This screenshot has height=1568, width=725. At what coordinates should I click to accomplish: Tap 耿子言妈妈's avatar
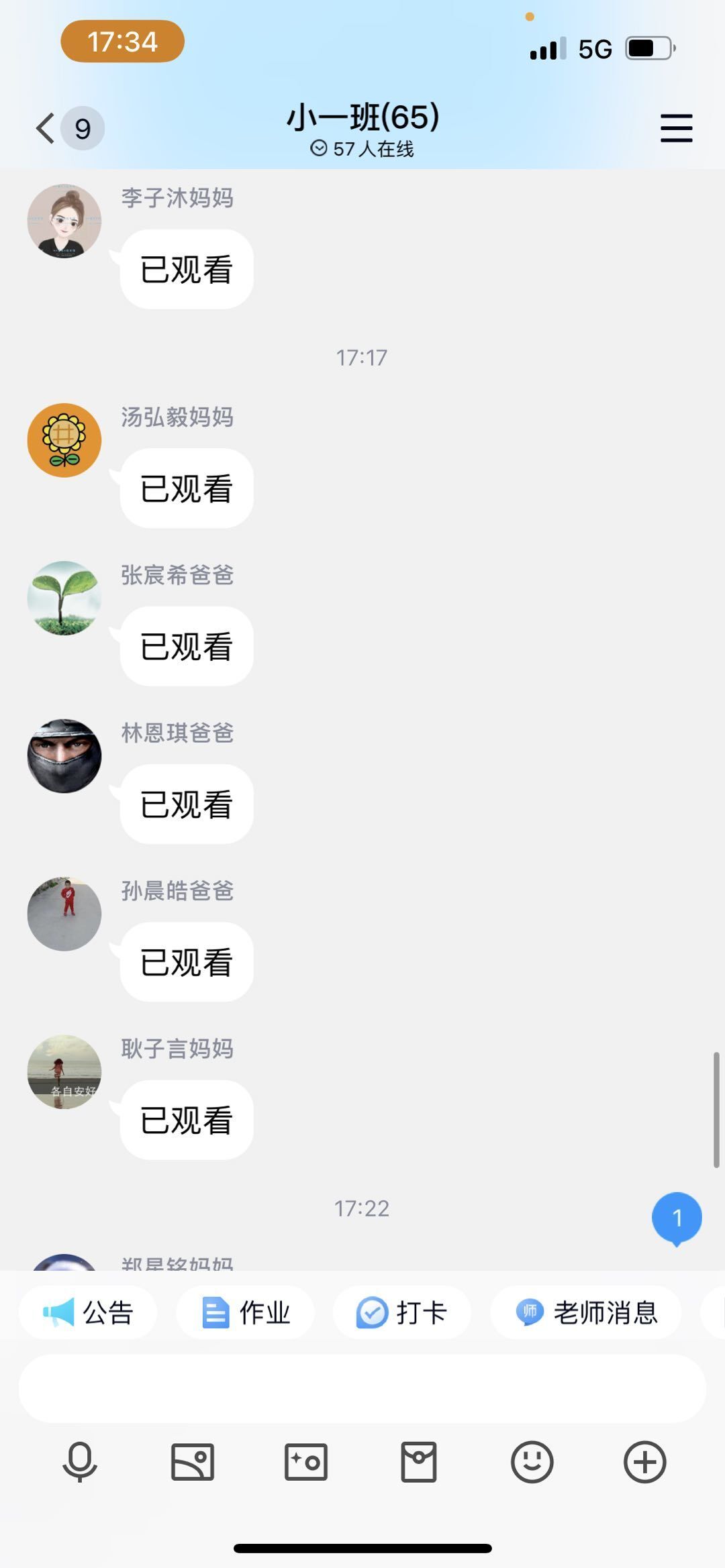64,1072
